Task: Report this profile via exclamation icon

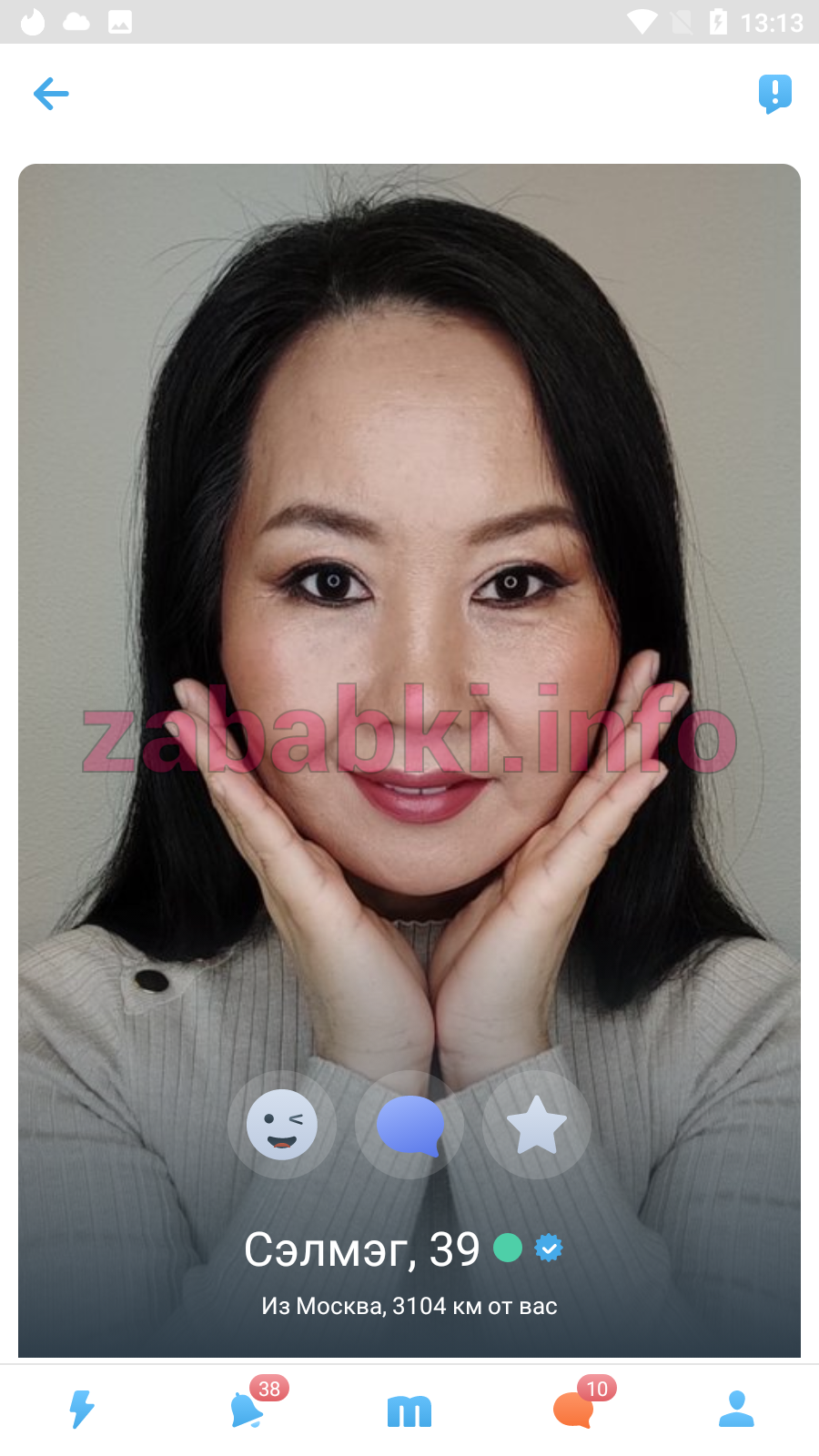Action: (x=775, y=94)
